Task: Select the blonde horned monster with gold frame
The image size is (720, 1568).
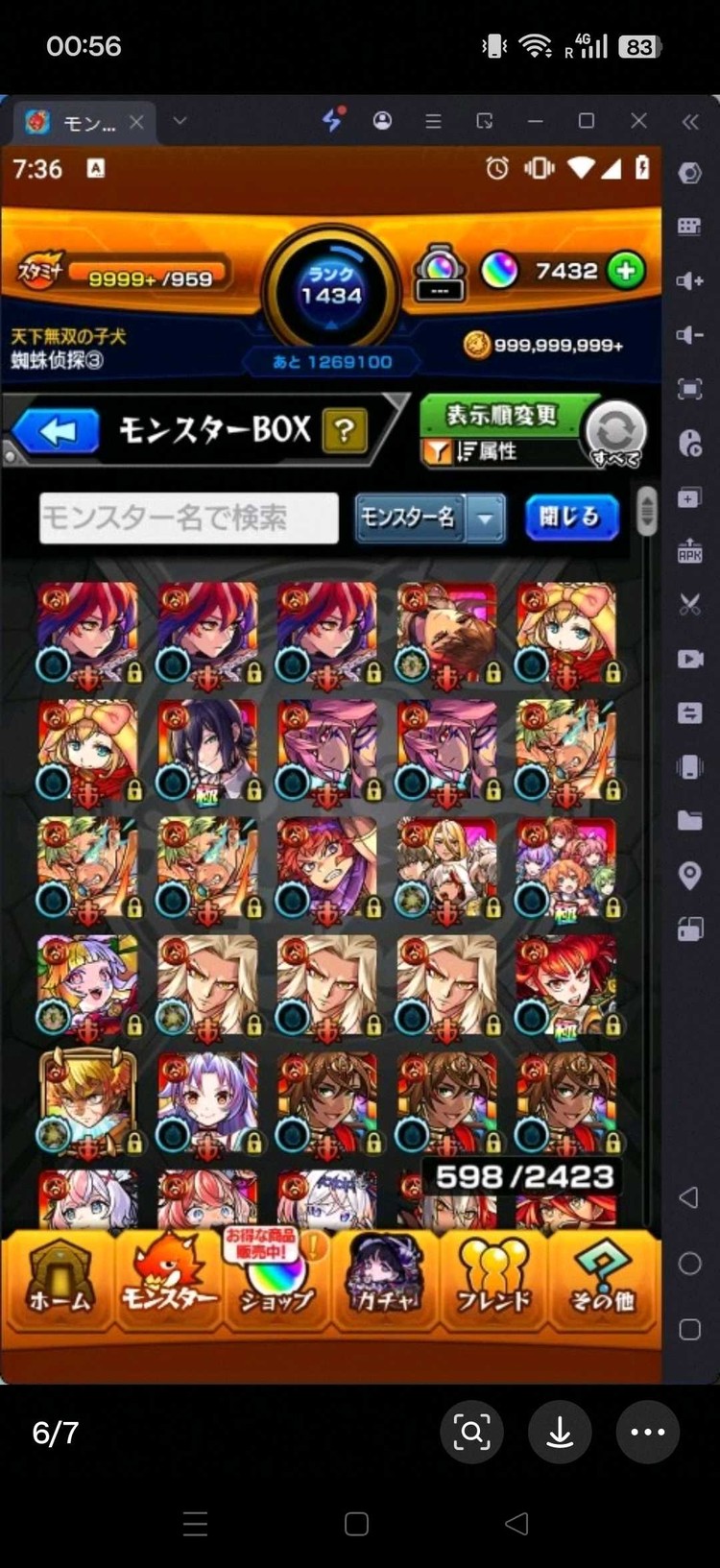Action: tap(87, 1101)
